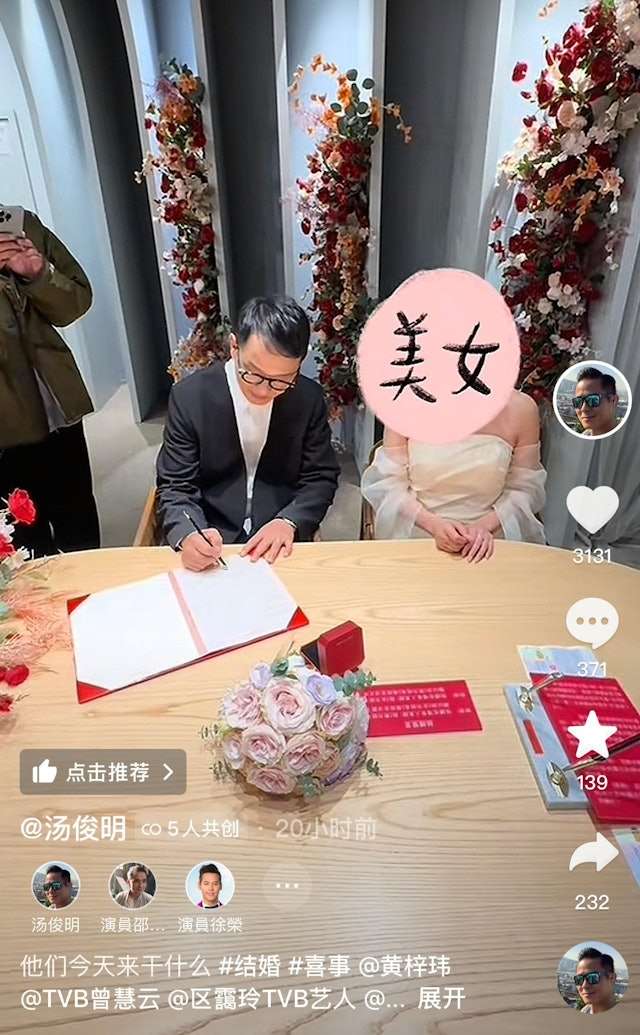Share this video using the arrow icon
The width and height of the screenshot is (640, 1035).
[x=592, y=854]
